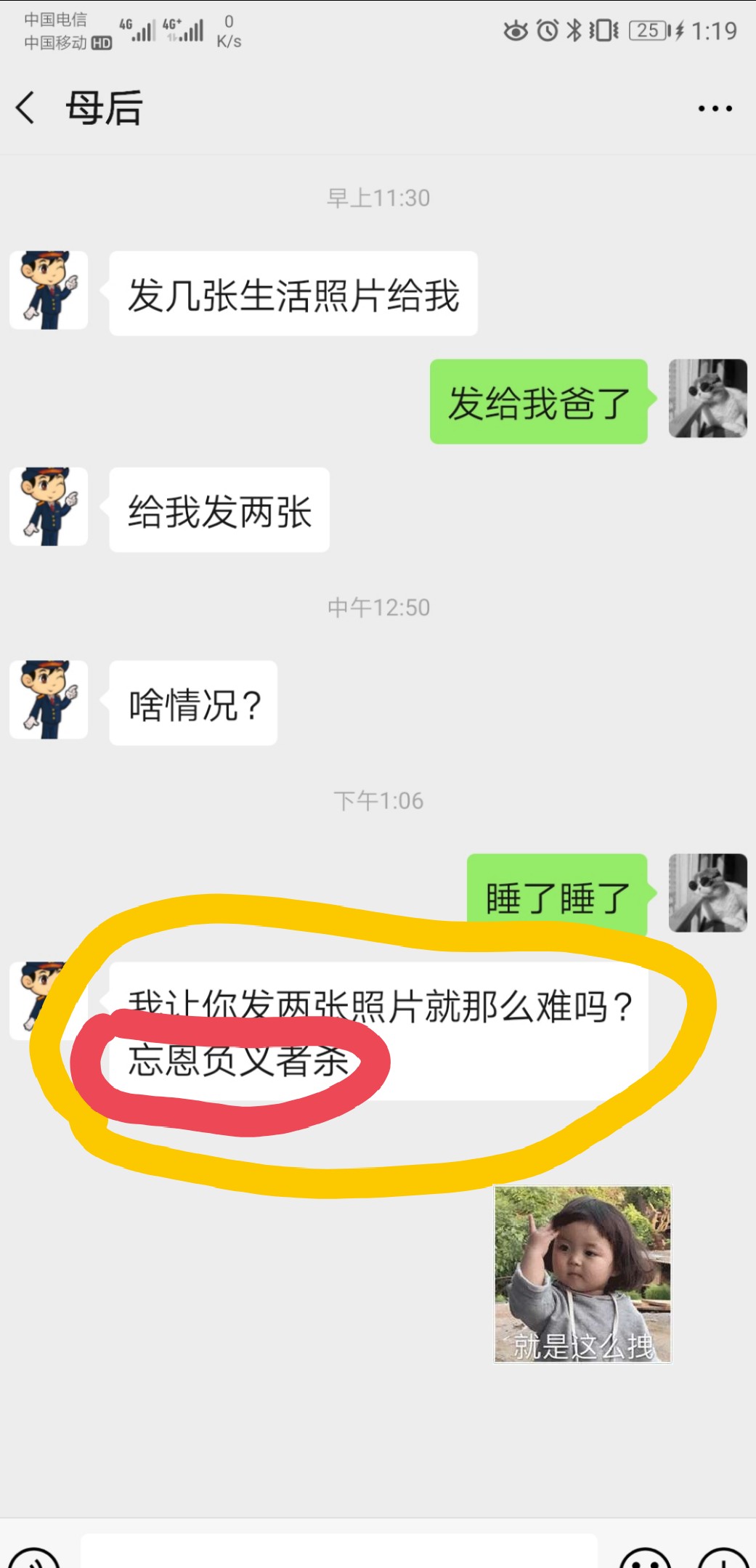The image size is (756, 1568).
Task: Switch to voice input mode
Action: pos(33,1558)
